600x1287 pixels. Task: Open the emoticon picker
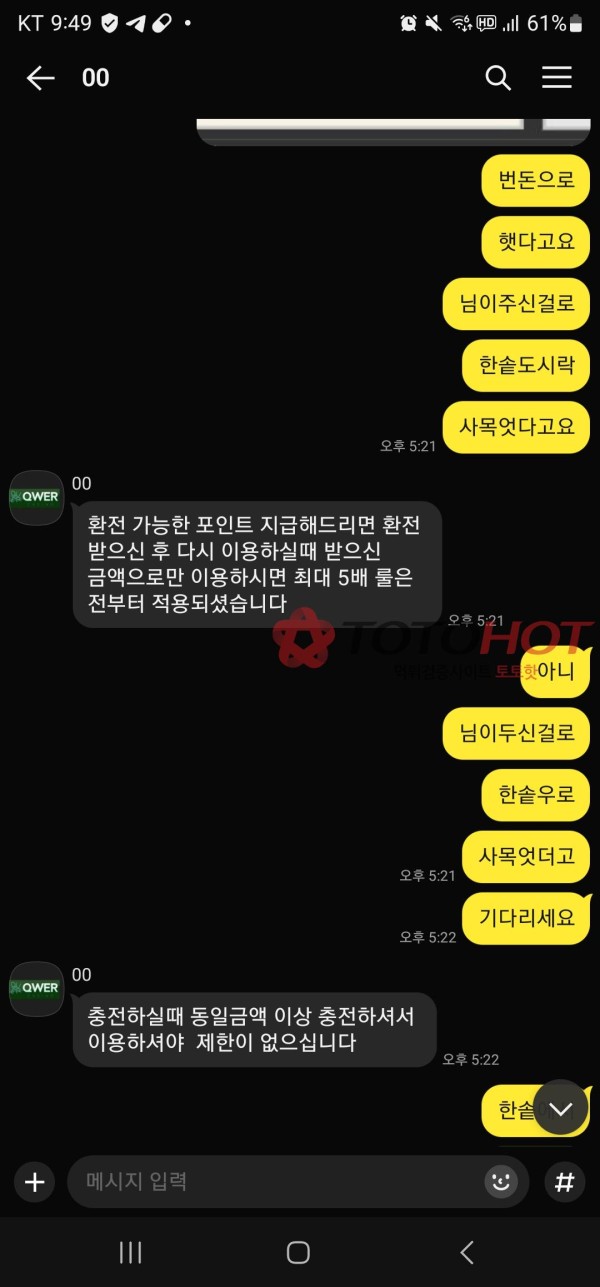[501, 1182]
